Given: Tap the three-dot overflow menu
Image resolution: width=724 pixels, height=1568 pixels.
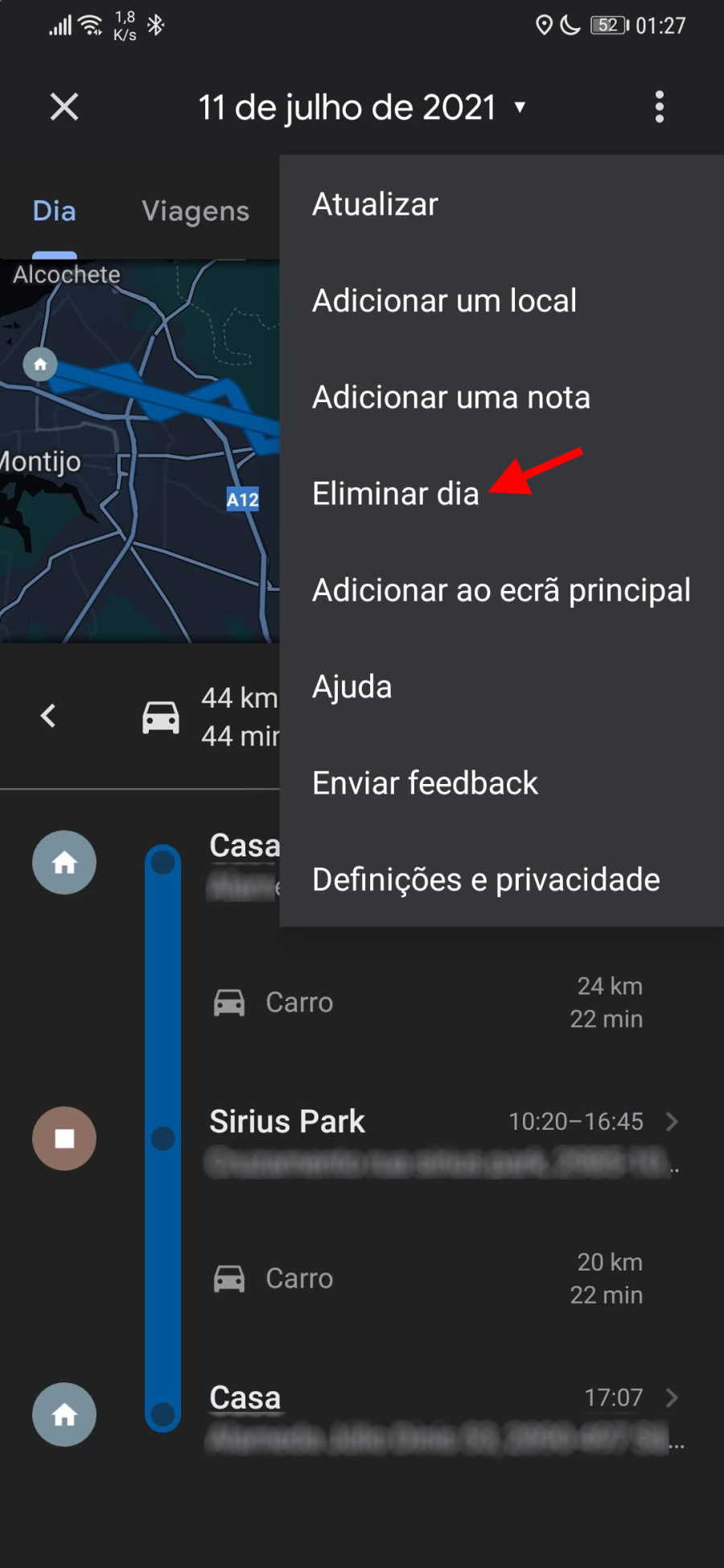Looking at the screenshot, I should click(x=660, y=106).
